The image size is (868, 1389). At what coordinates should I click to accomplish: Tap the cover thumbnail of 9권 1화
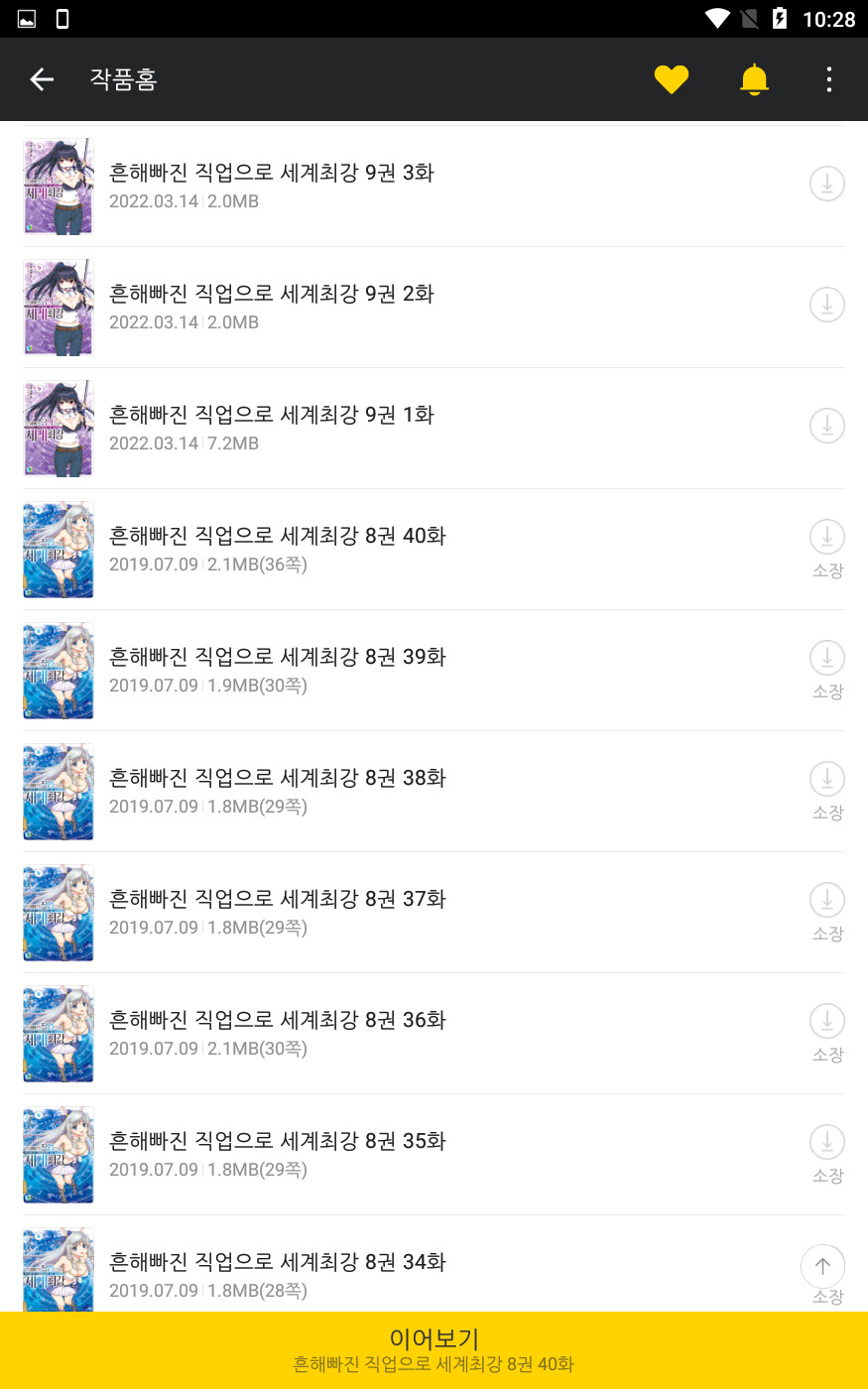tap(58, 428)
